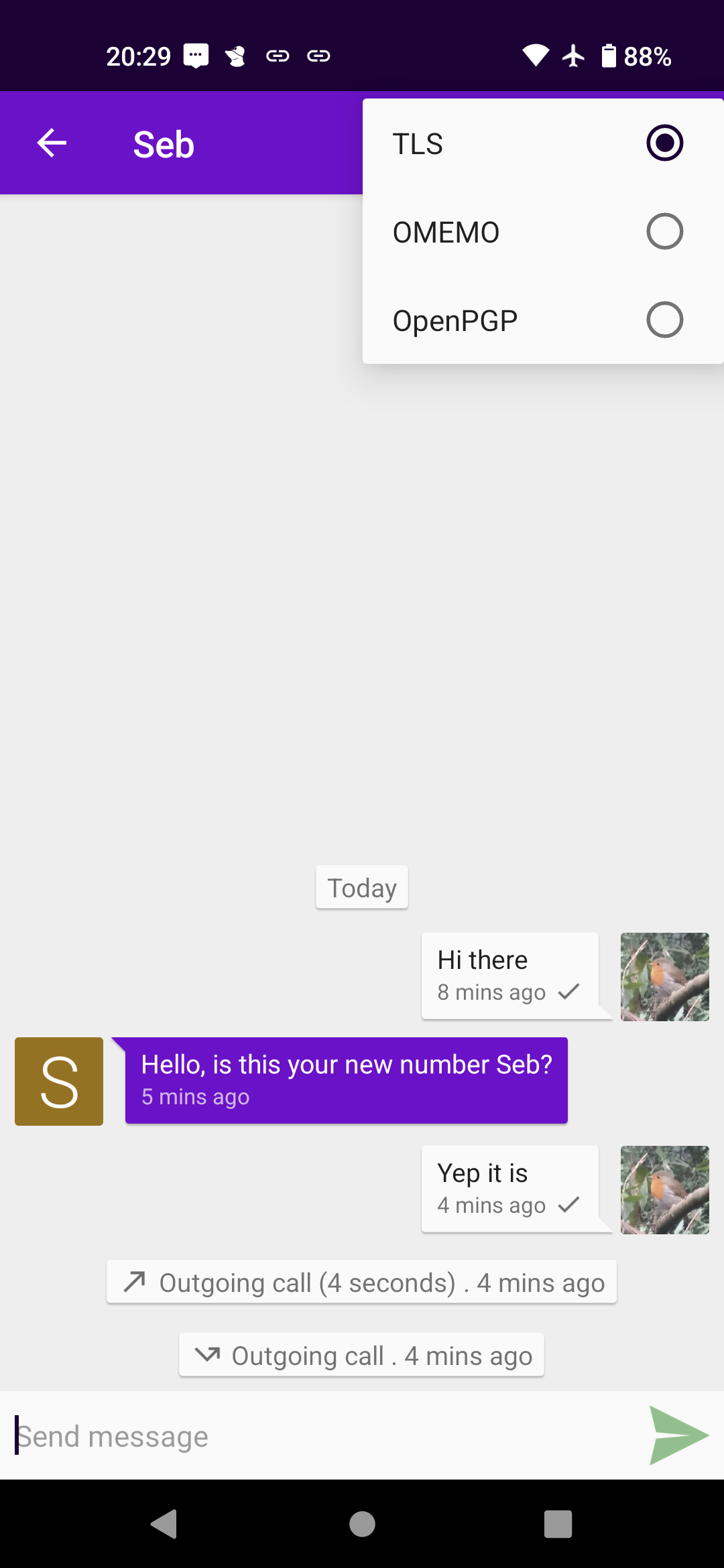Switch encryption to OpenPGP
This screenshot has height=1568, width=724.
point(543,320)
